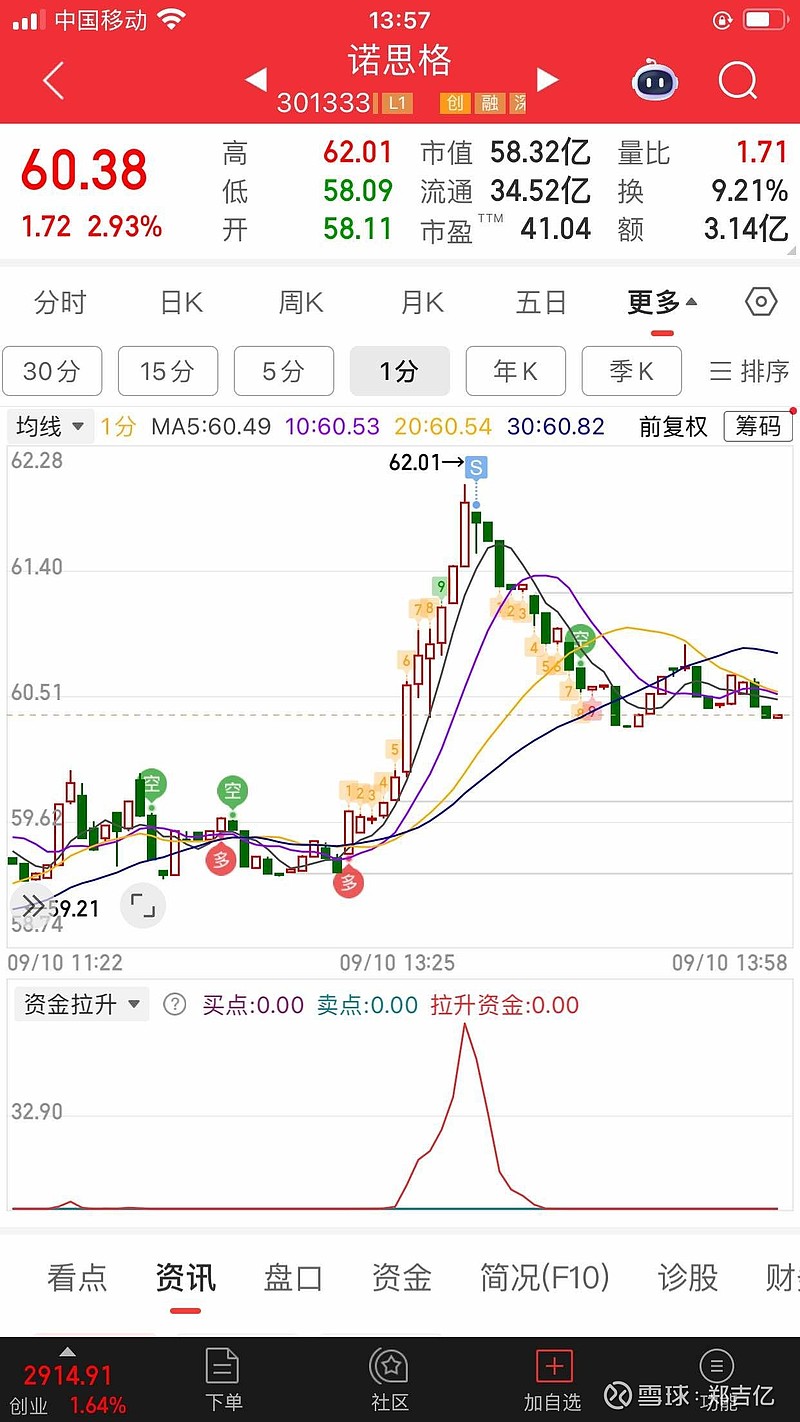Go back with the top-left arrow
This screenshot has height=1422, width=800.
coord(54,80)
